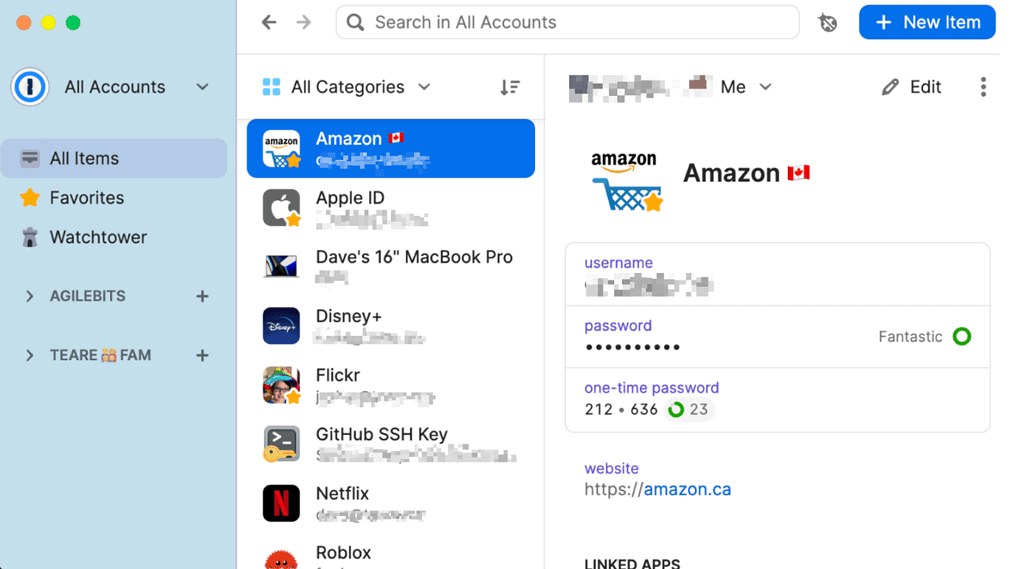Image resolution: width=1023 pixels, height=569 pixels.
Task: Open the All Accounts dropdown
Action: 114,87
